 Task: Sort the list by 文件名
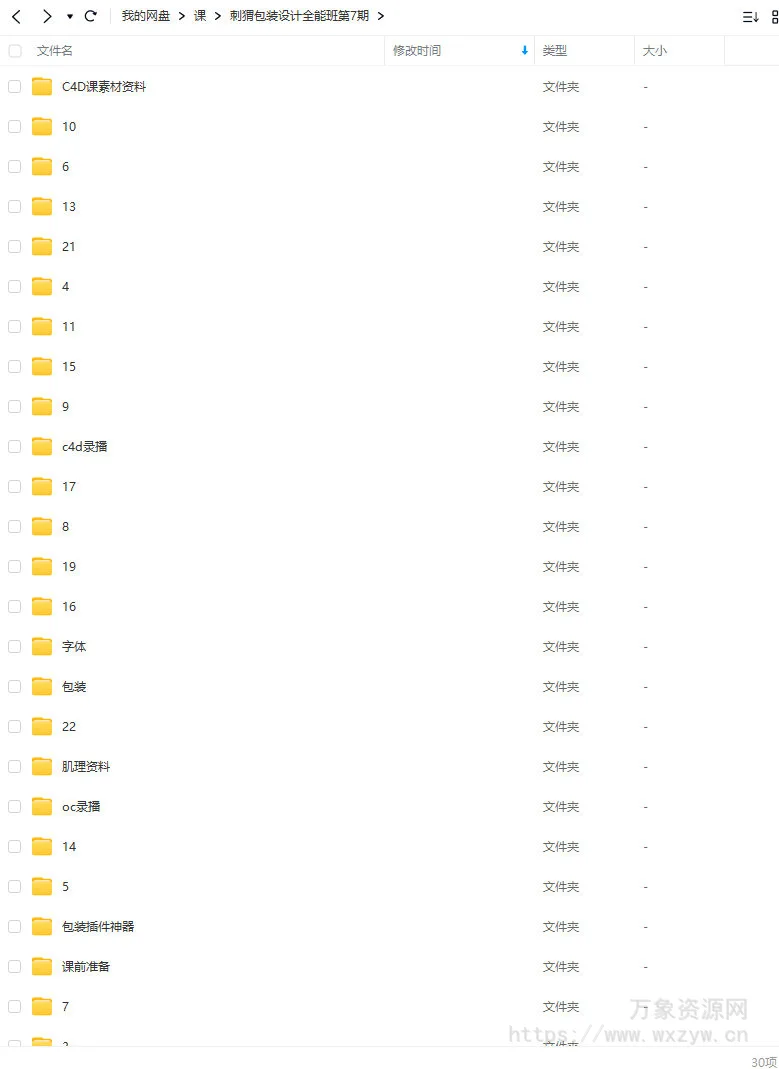coord(55,51)
